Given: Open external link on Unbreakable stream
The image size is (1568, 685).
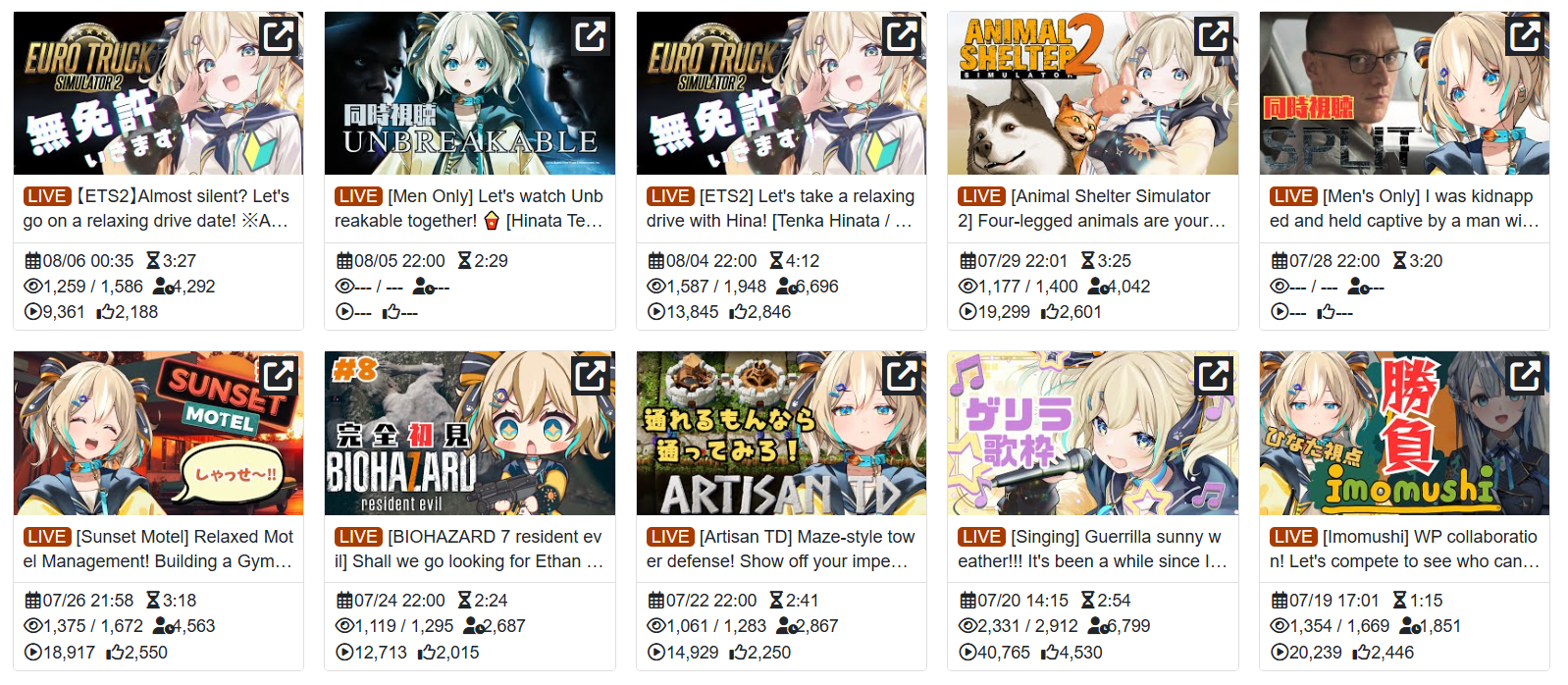Looking at the screenshot, I should pyautogui.click(x=591, y=36).
